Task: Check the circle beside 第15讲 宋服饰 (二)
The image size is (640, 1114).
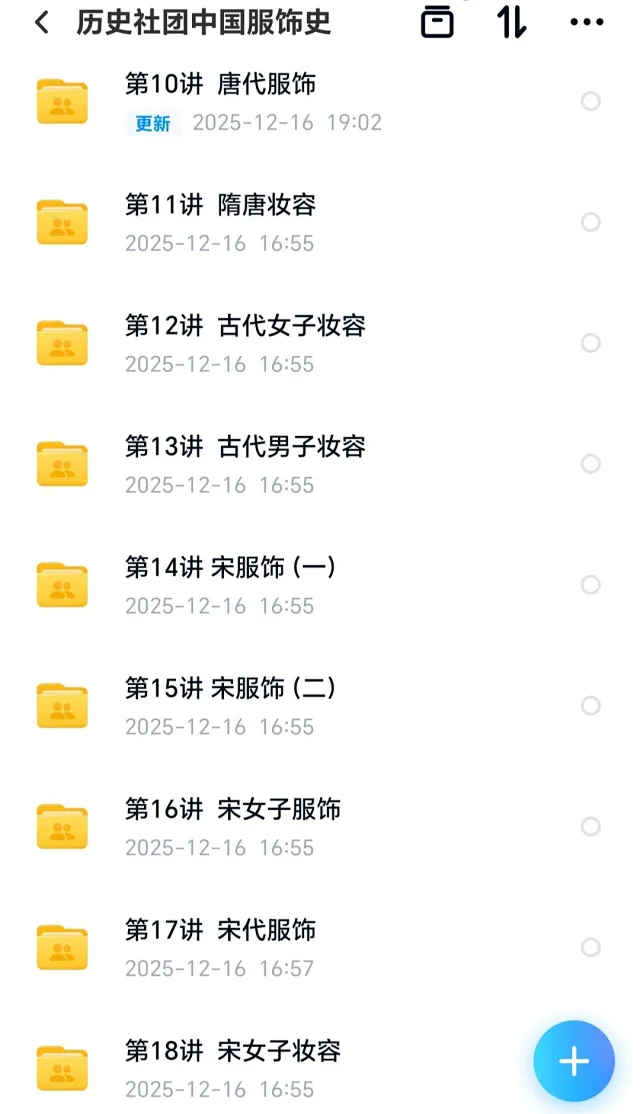Action: click(x=591, y=706)
